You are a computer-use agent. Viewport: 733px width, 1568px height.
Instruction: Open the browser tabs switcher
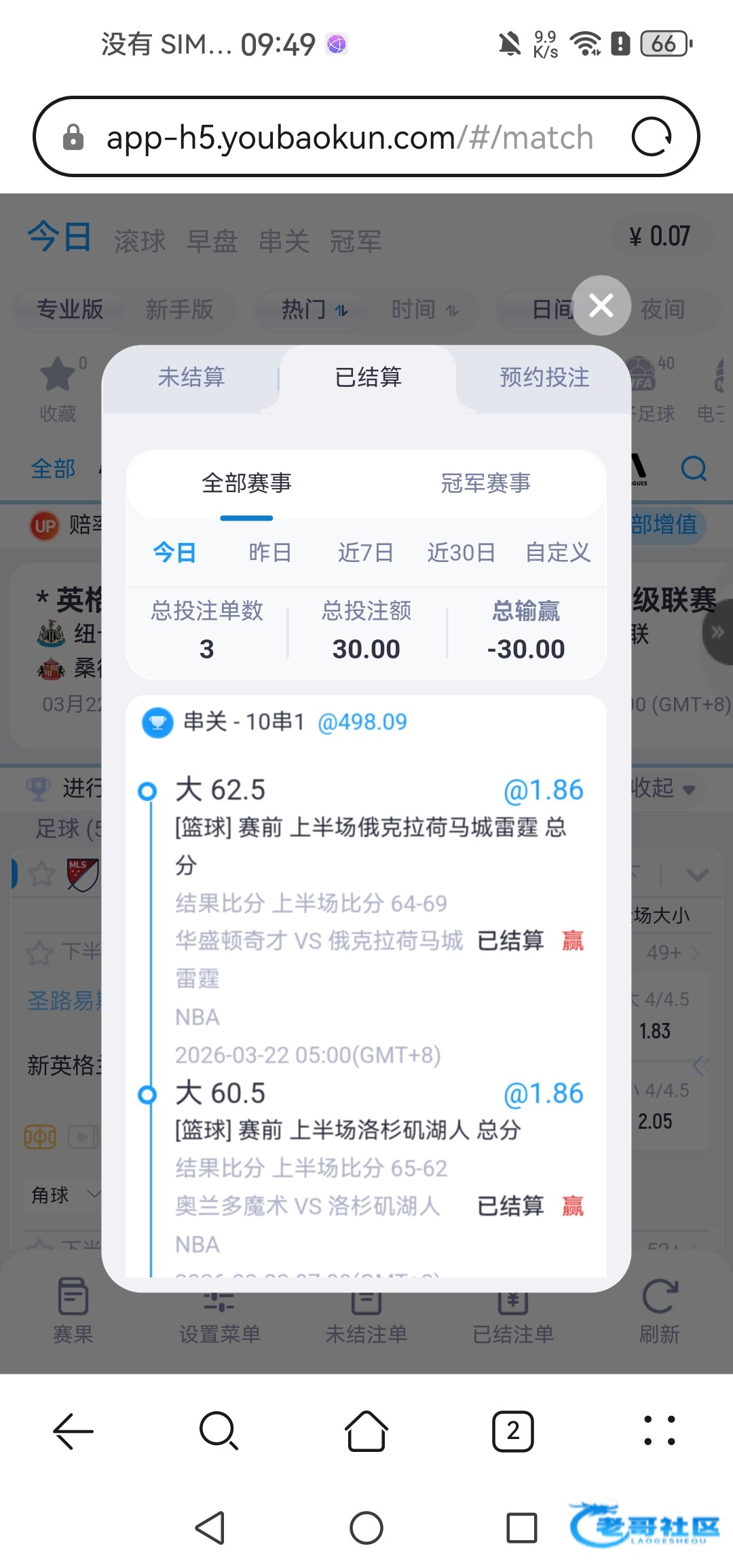513,1431
